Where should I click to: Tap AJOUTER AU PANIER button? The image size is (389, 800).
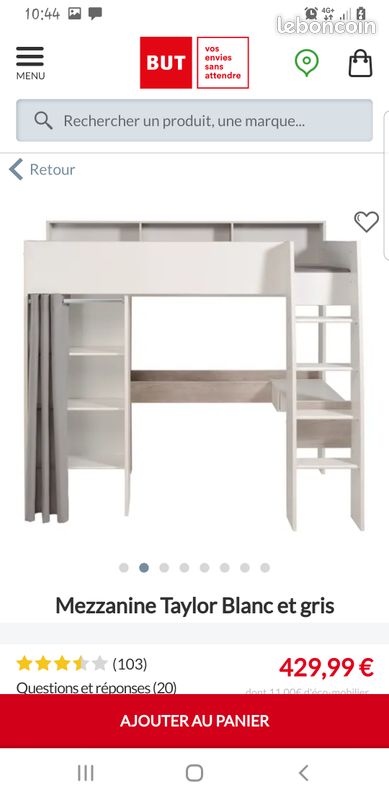(x=194, y=721)
